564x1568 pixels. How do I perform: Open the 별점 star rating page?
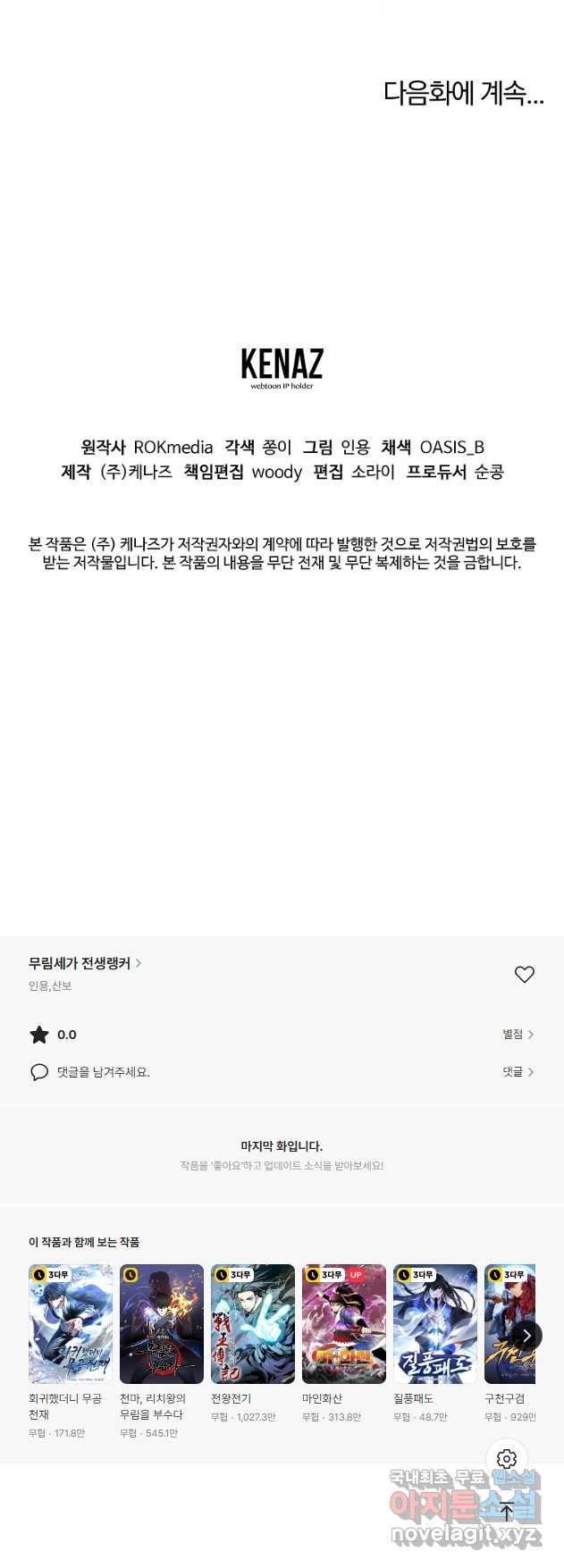click(x=518, y=1035)
